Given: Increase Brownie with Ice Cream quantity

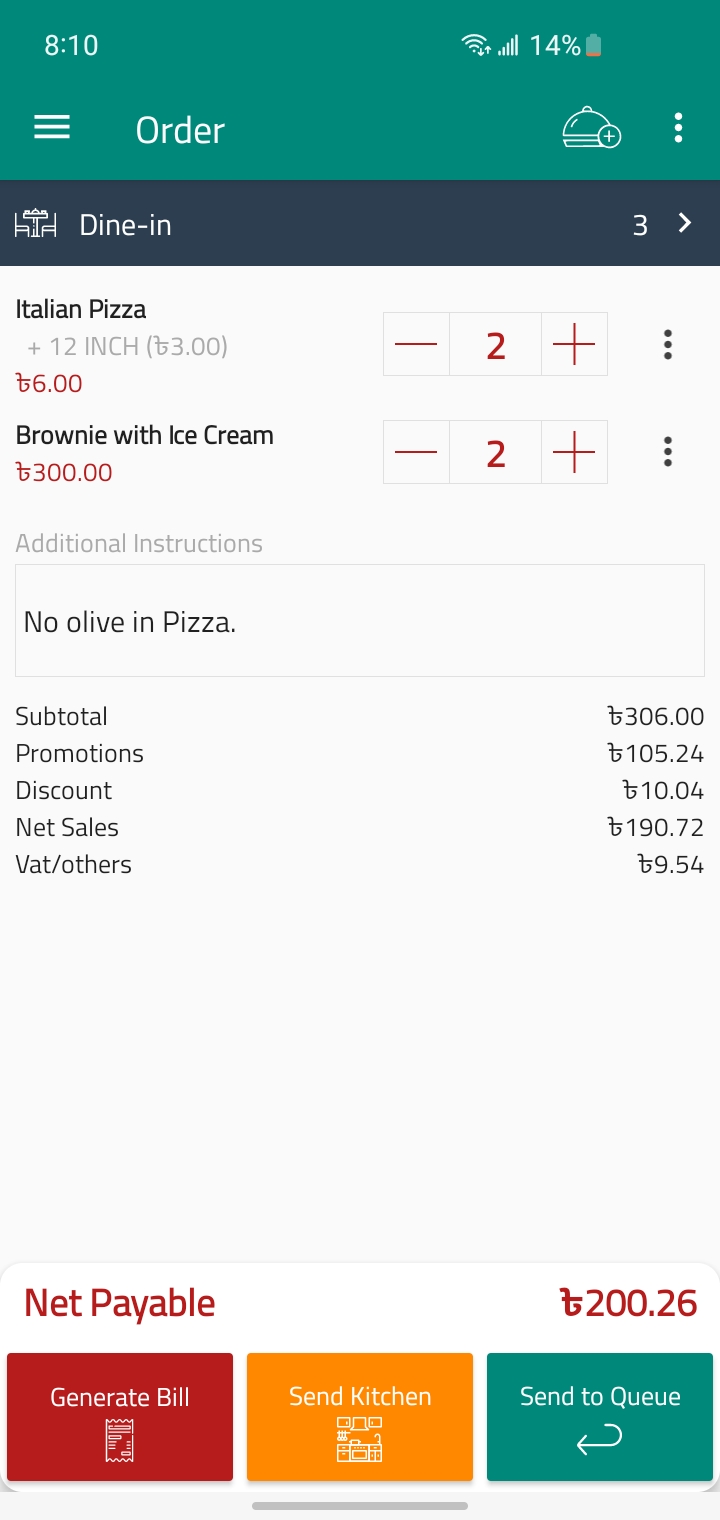Looking at the screenshot, I should (574, 453).
